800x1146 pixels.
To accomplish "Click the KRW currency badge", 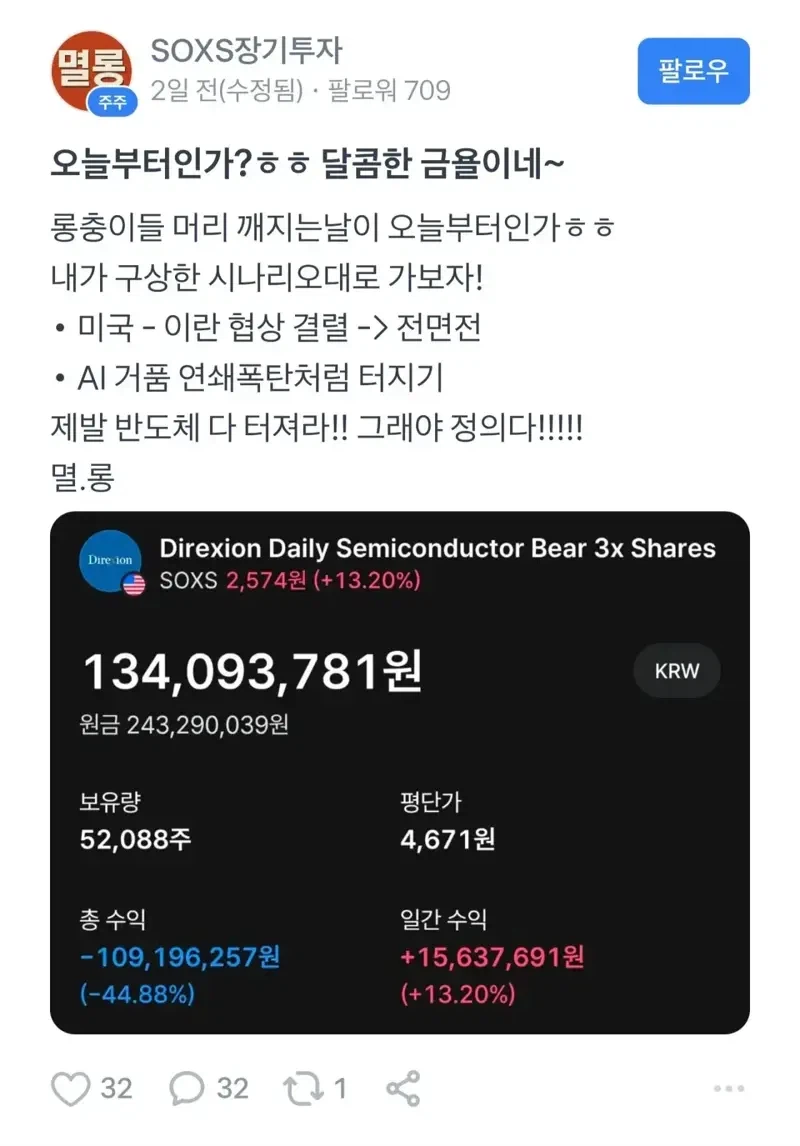I will [677, 671].
